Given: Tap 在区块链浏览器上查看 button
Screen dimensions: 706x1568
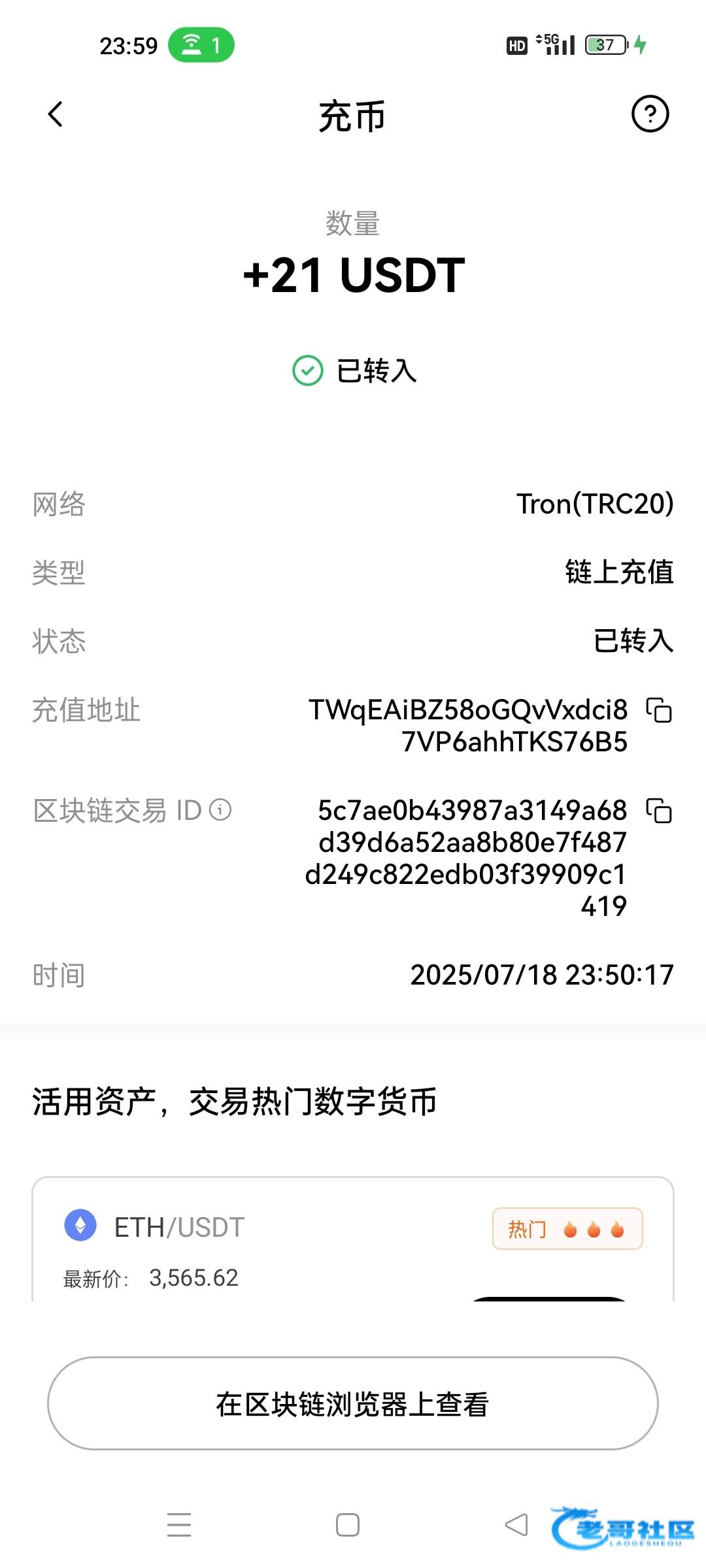Looking at the screenshot, I should (353, 1403).
